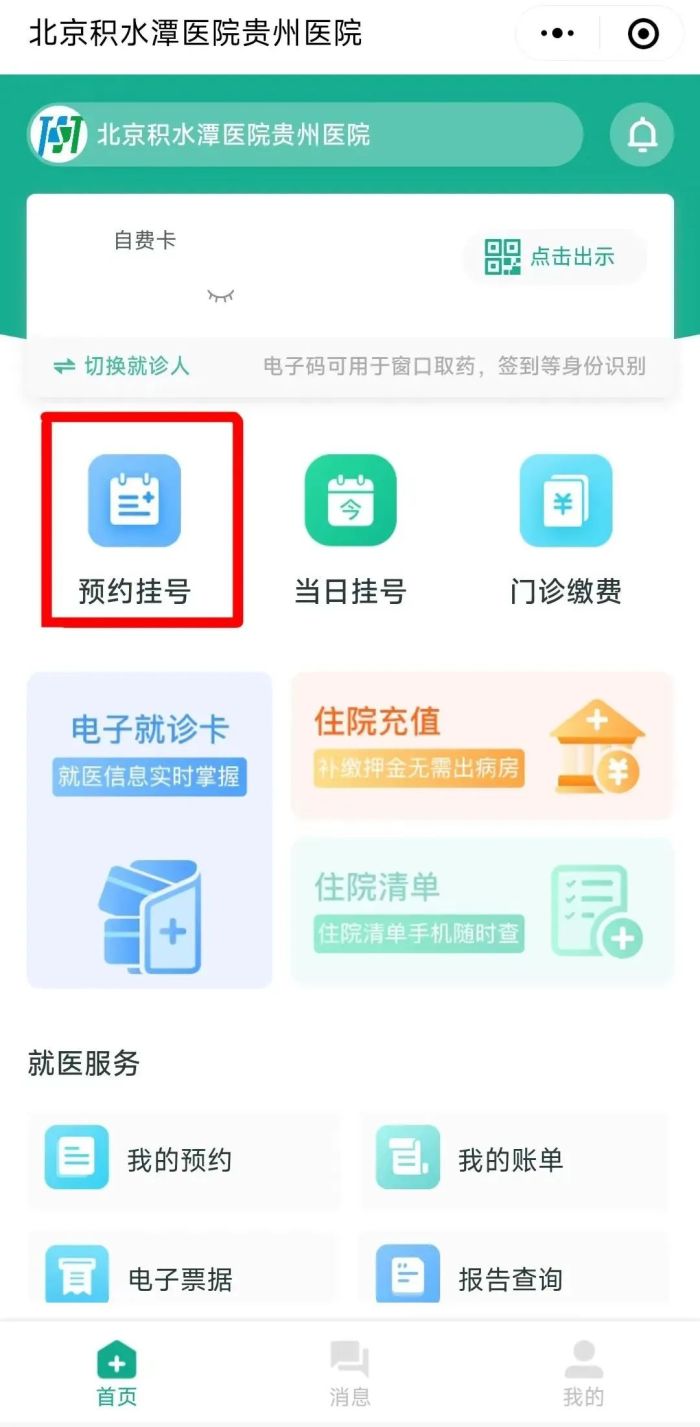Switch to the 首页 tab
The image size is (700, 1427).
pyautogui.click(x=117, y=1375)
